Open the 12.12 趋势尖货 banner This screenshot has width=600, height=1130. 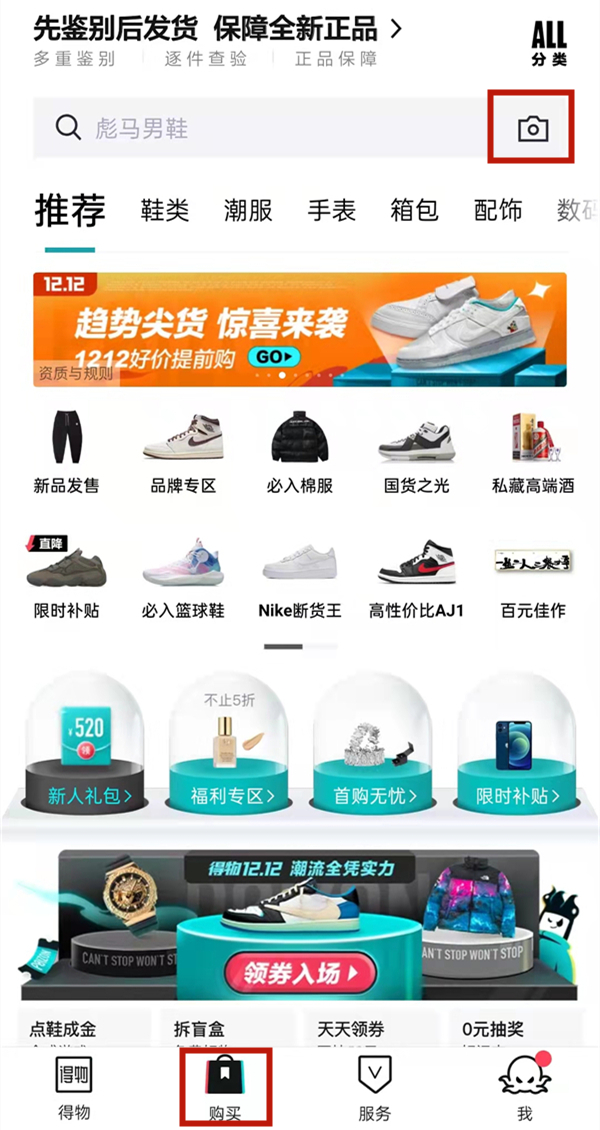(x=300, y=329)
